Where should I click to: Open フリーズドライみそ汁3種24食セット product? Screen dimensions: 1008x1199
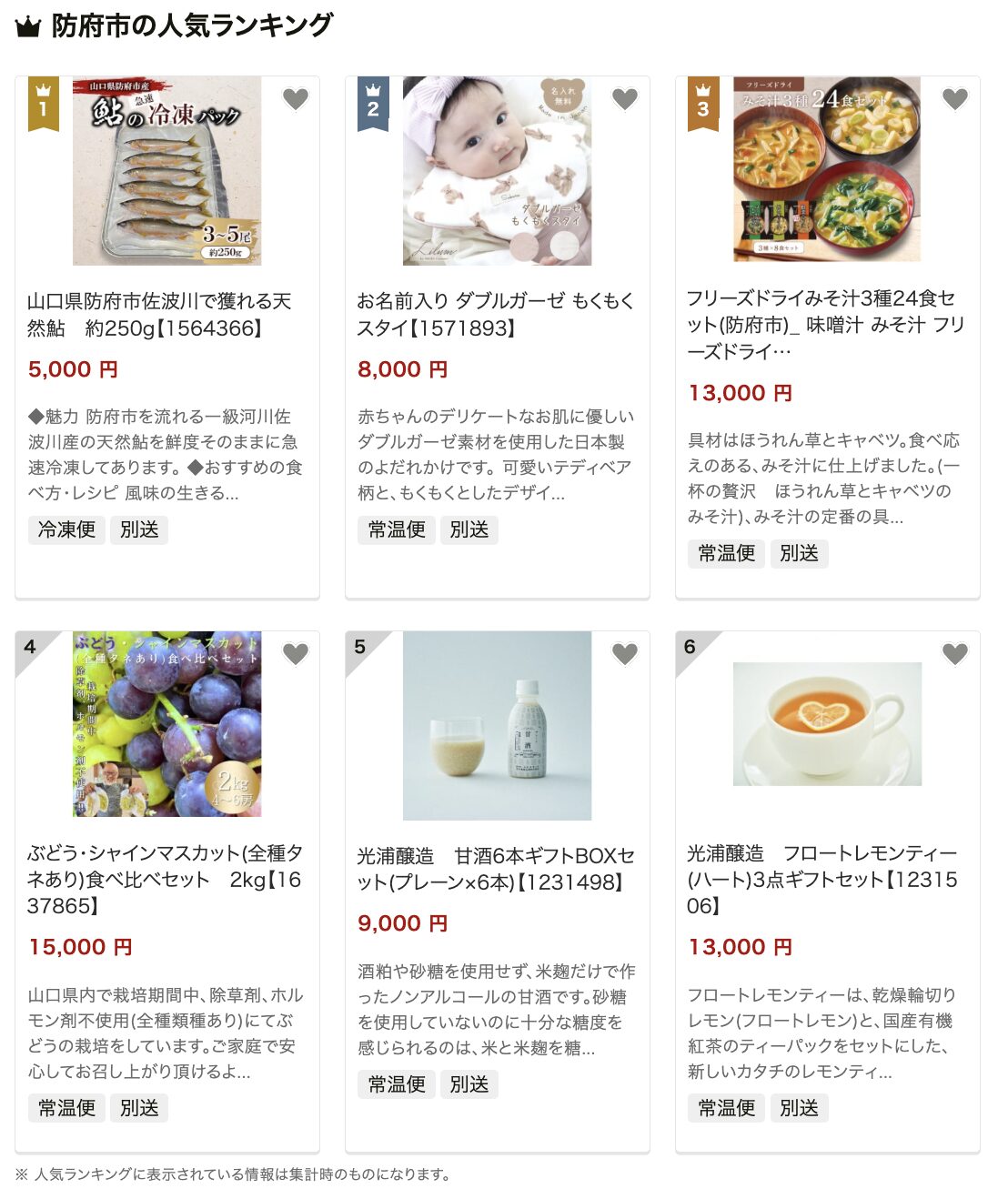(825, 324)
